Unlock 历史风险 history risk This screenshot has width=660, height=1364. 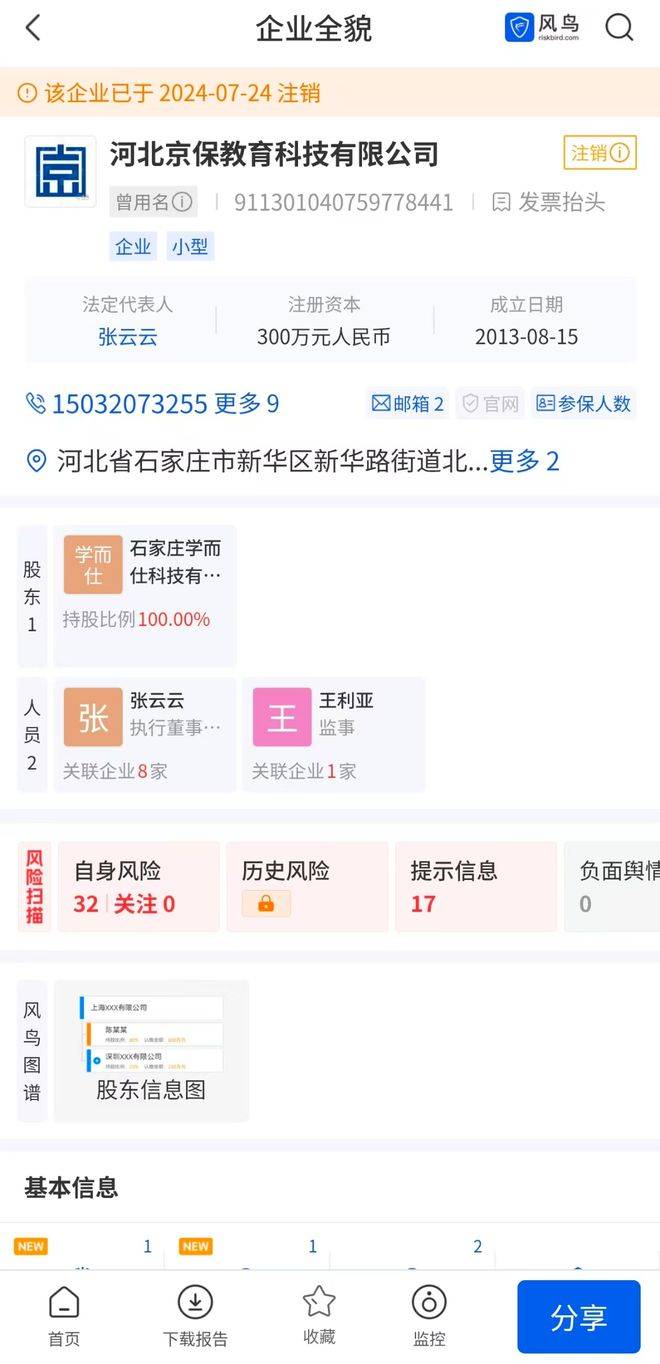point(306,886)
